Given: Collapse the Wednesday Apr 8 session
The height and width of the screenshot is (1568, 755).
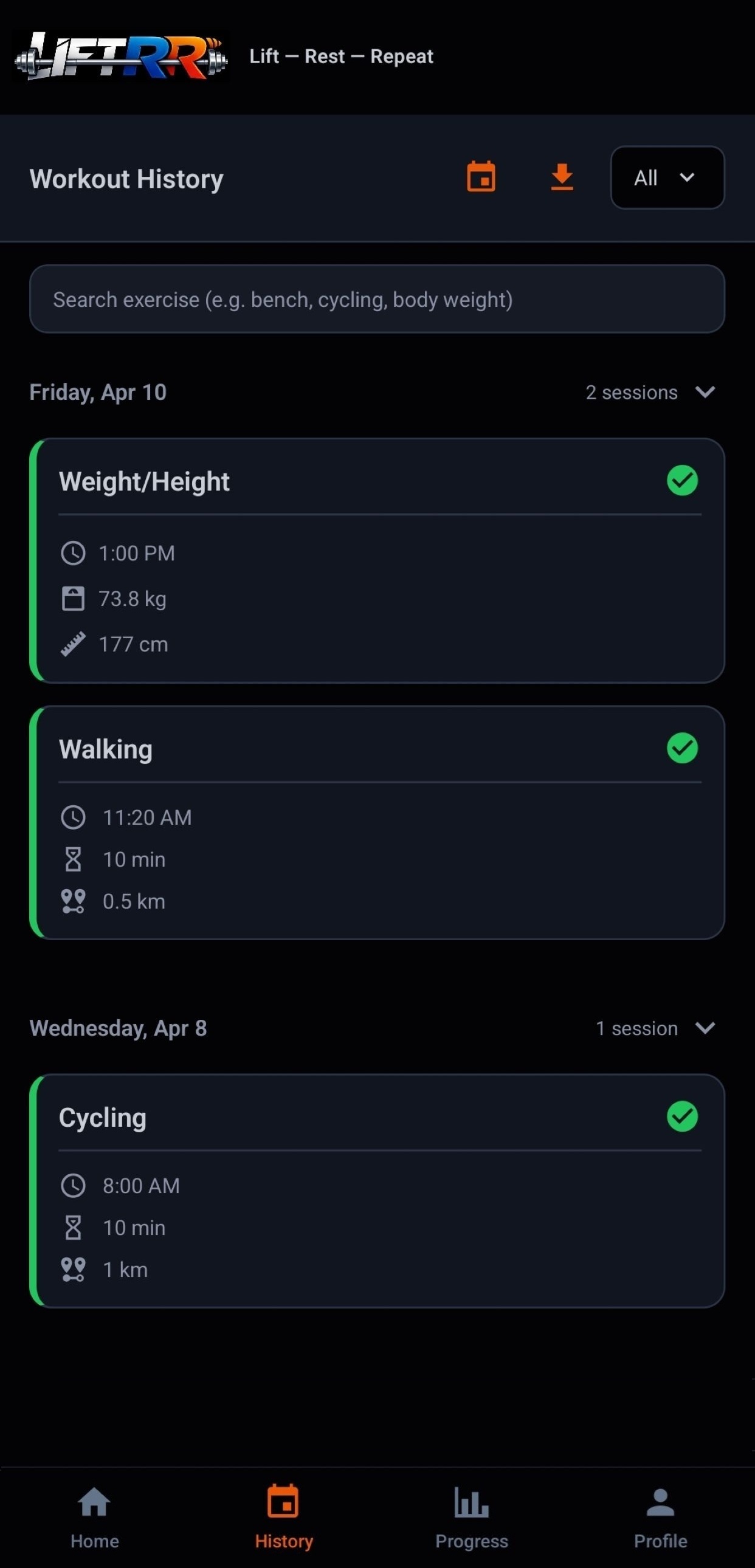Looking at the screenshot, I should [705, 1028].
